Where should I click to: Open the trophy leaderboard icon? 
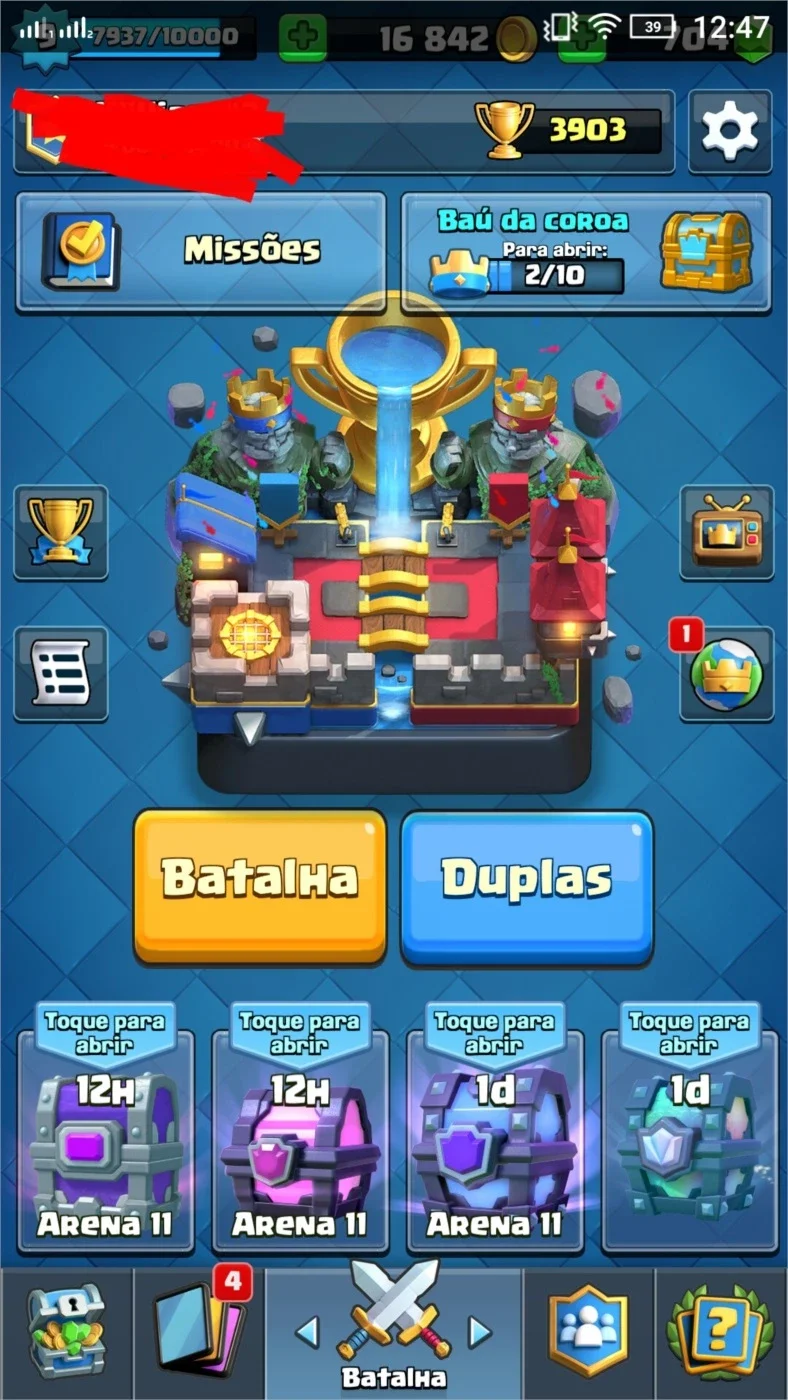61,532
